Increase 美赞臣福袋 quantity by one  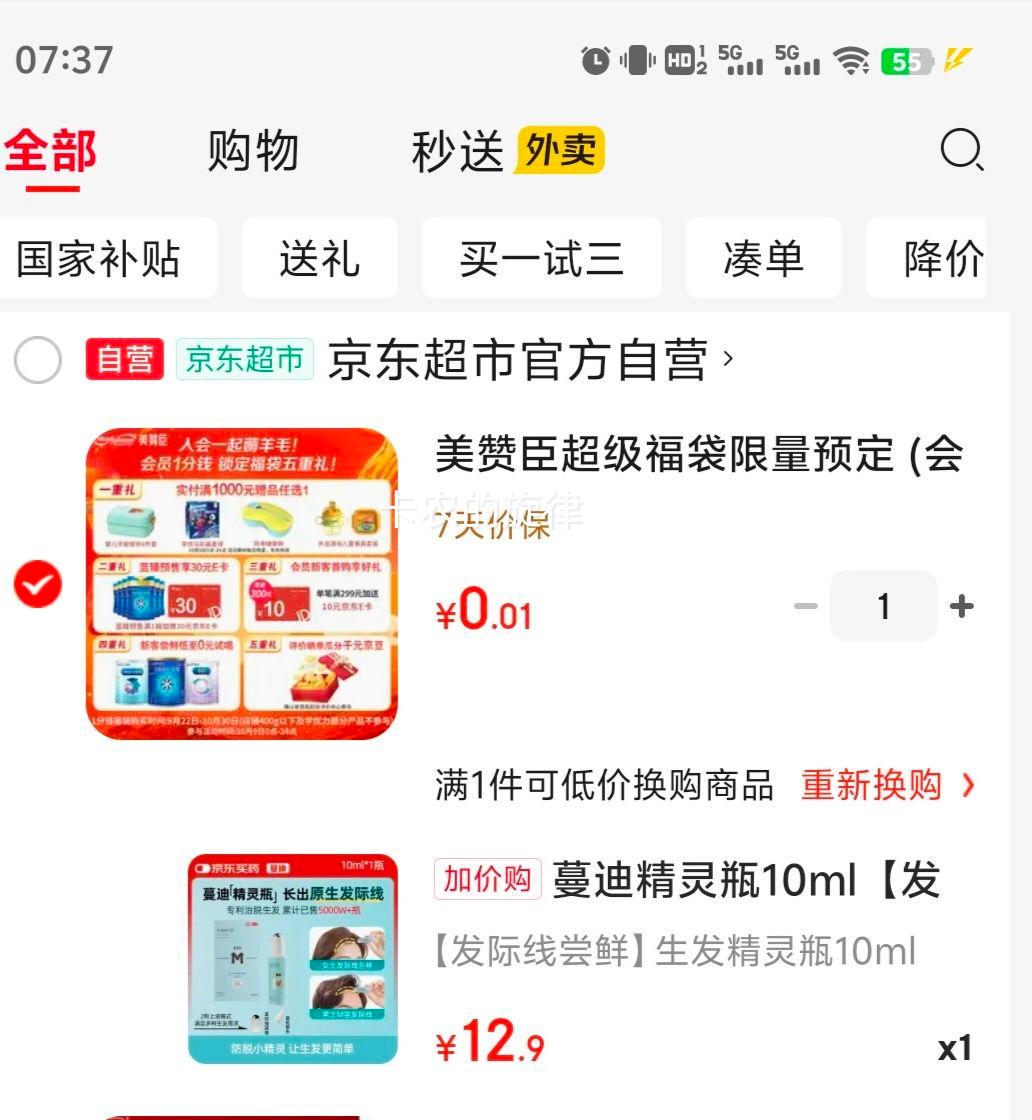(x=961, y=606)
